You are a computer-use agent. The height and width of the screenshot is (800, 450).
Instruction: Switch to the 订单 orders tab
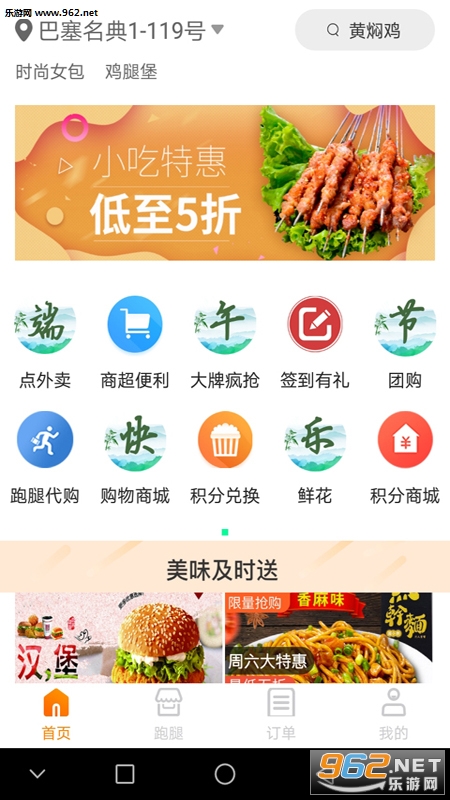click(281, 715)
